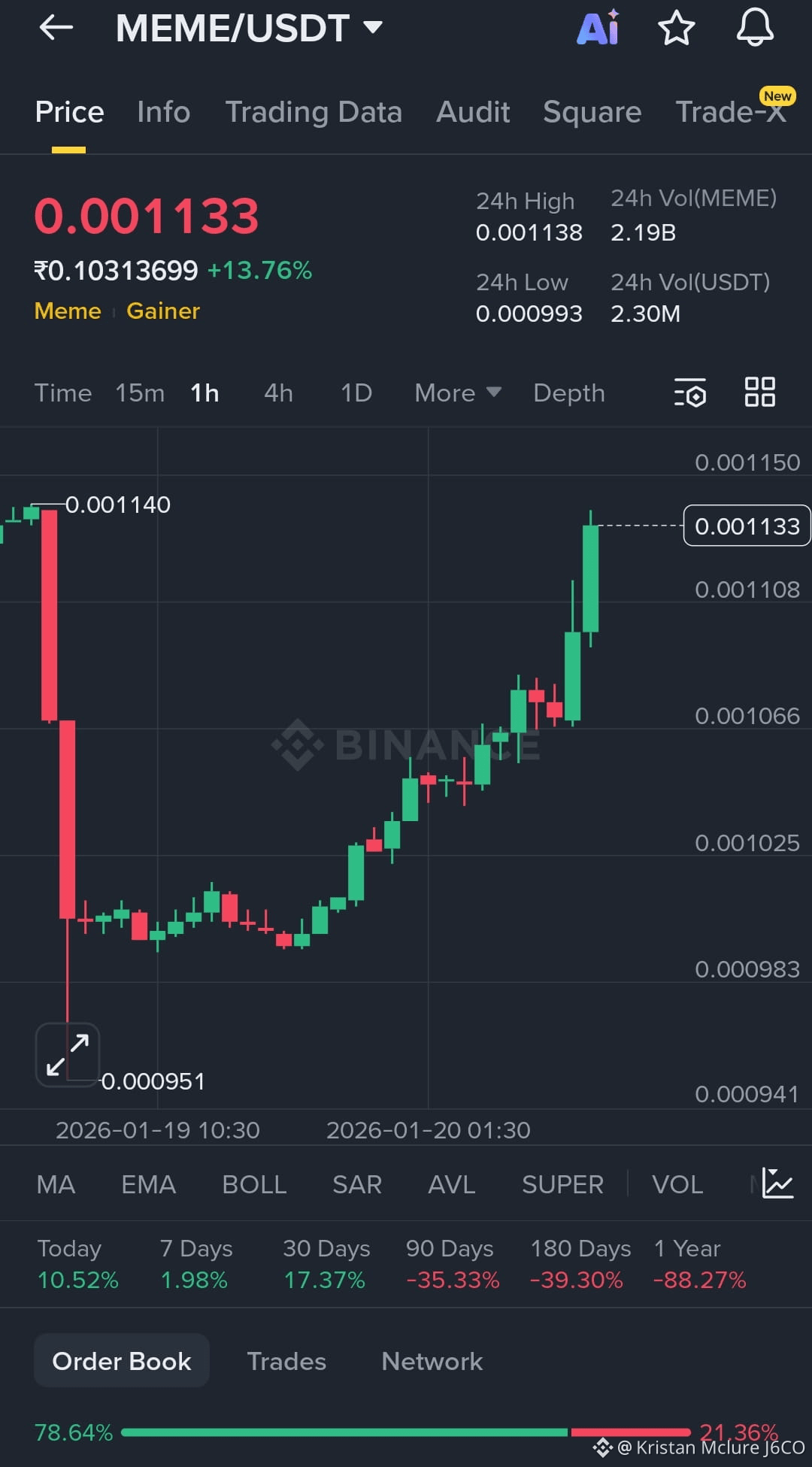Open the Square tab
The image size is (812, 1467).
pos(592,112)
